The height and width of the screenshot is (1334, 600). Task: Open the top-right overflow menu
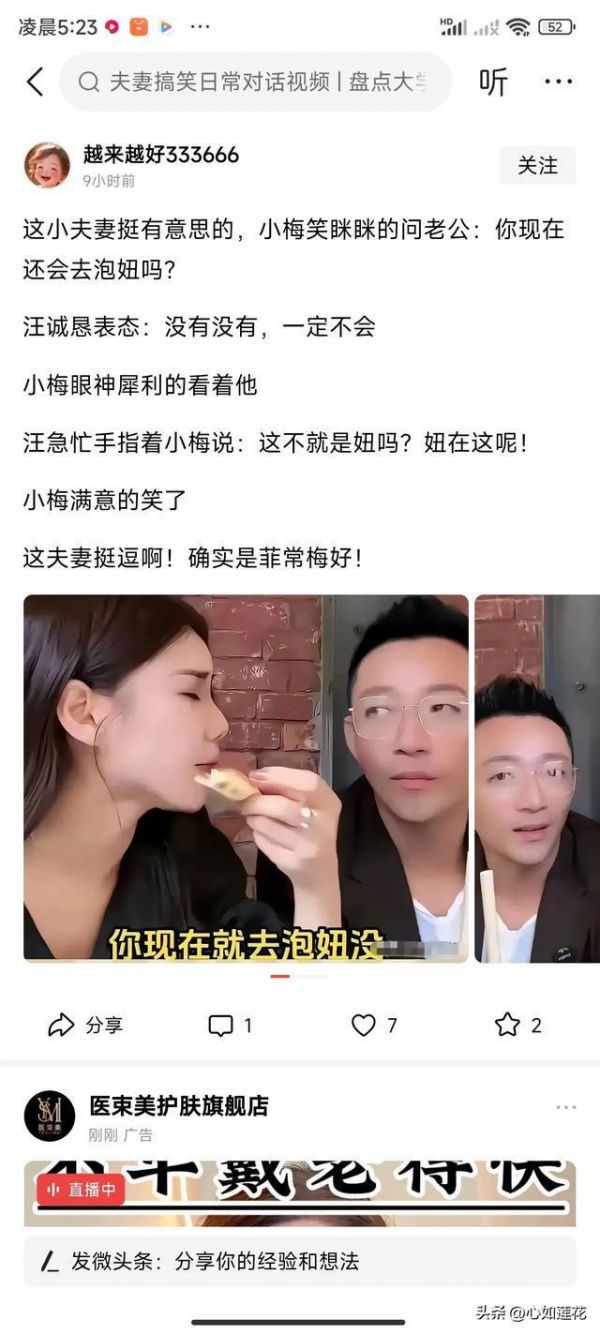tap(558, 82)
